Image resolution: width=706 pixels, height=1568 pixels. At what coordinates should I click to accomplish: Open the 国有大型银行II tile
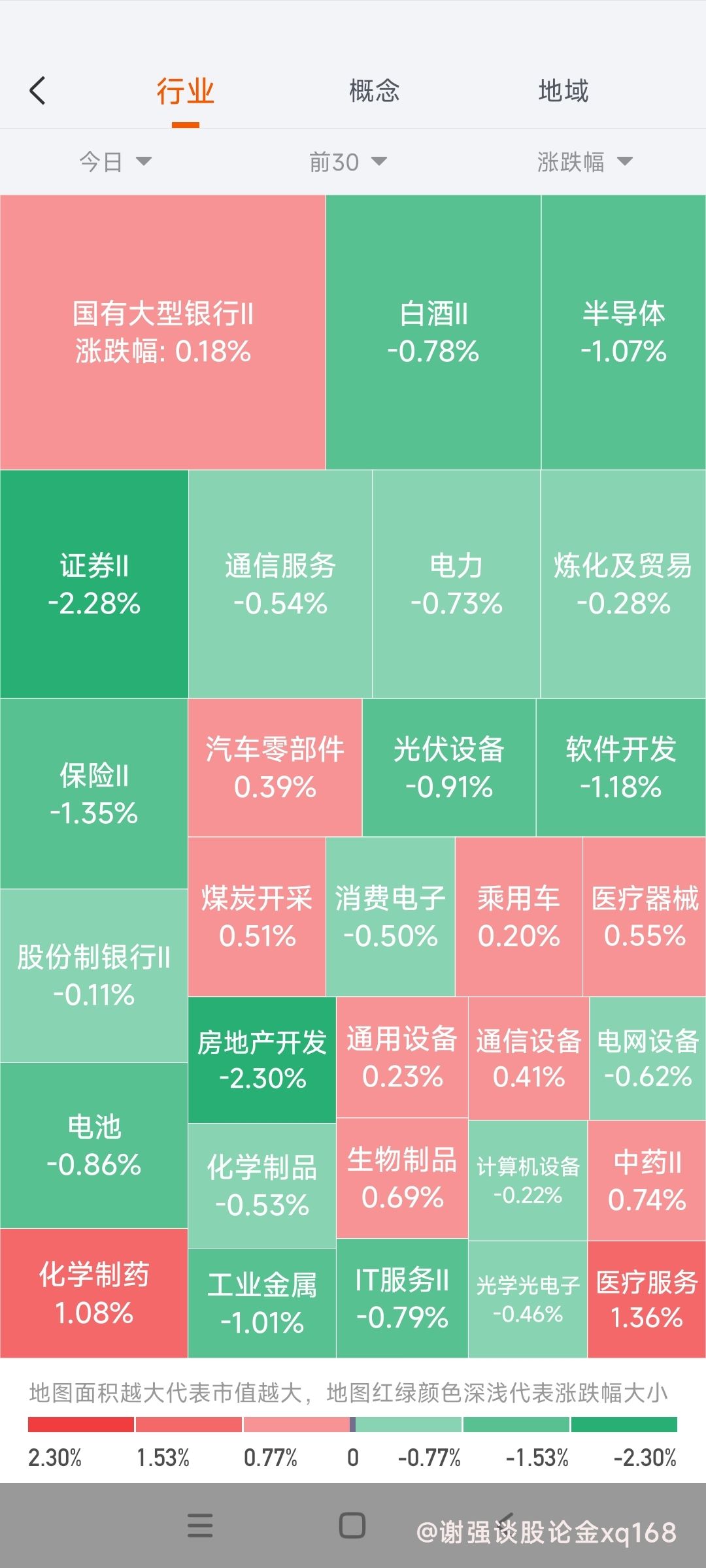[163, 332]
